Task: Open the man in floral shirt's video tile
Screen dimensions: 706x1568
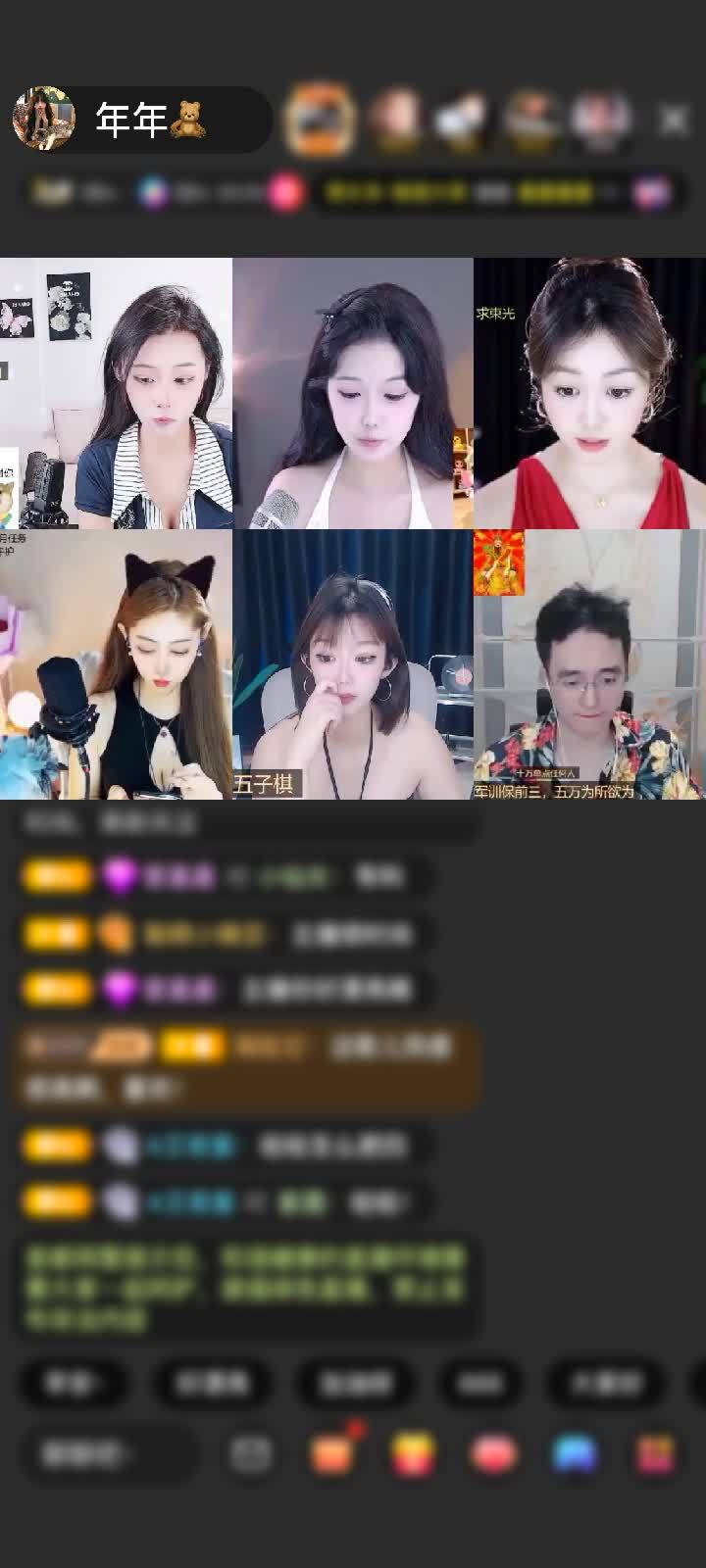Action: [x=589, y=664]
